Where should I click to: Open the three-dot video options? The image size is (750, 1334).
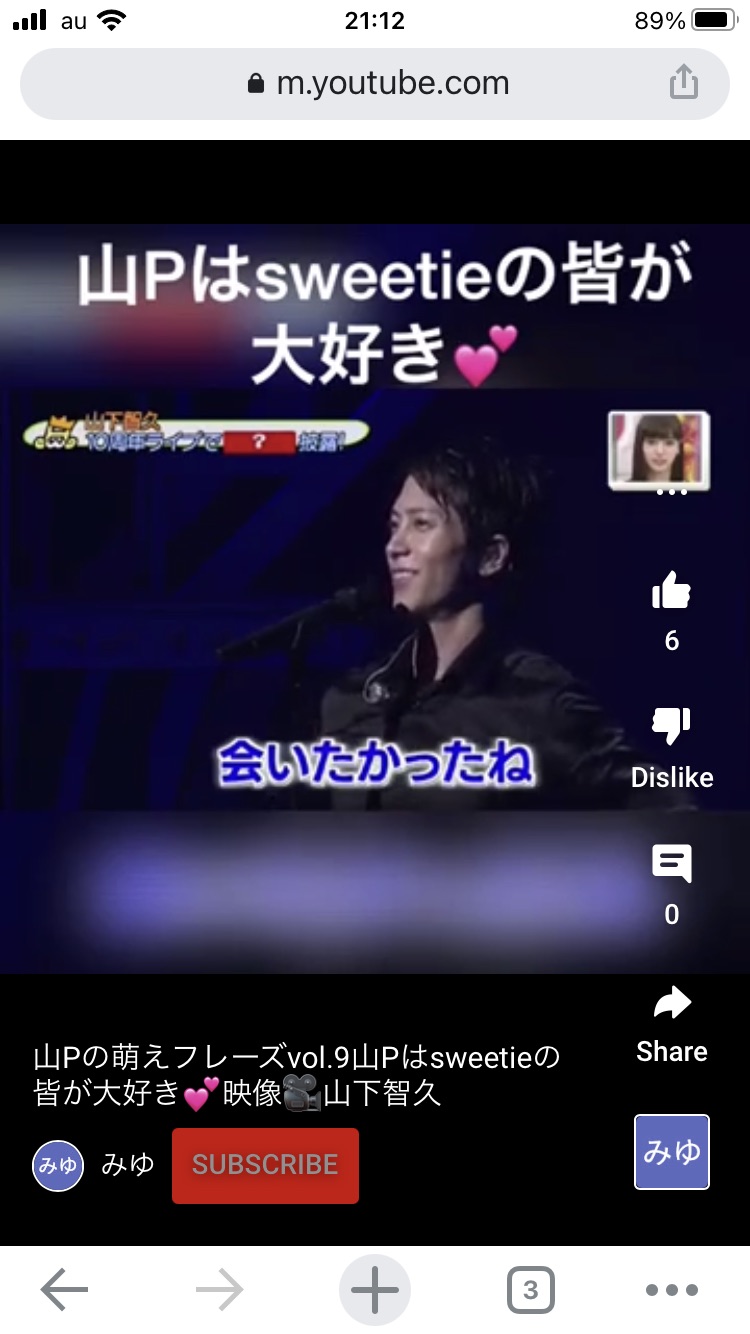(671, 493)
